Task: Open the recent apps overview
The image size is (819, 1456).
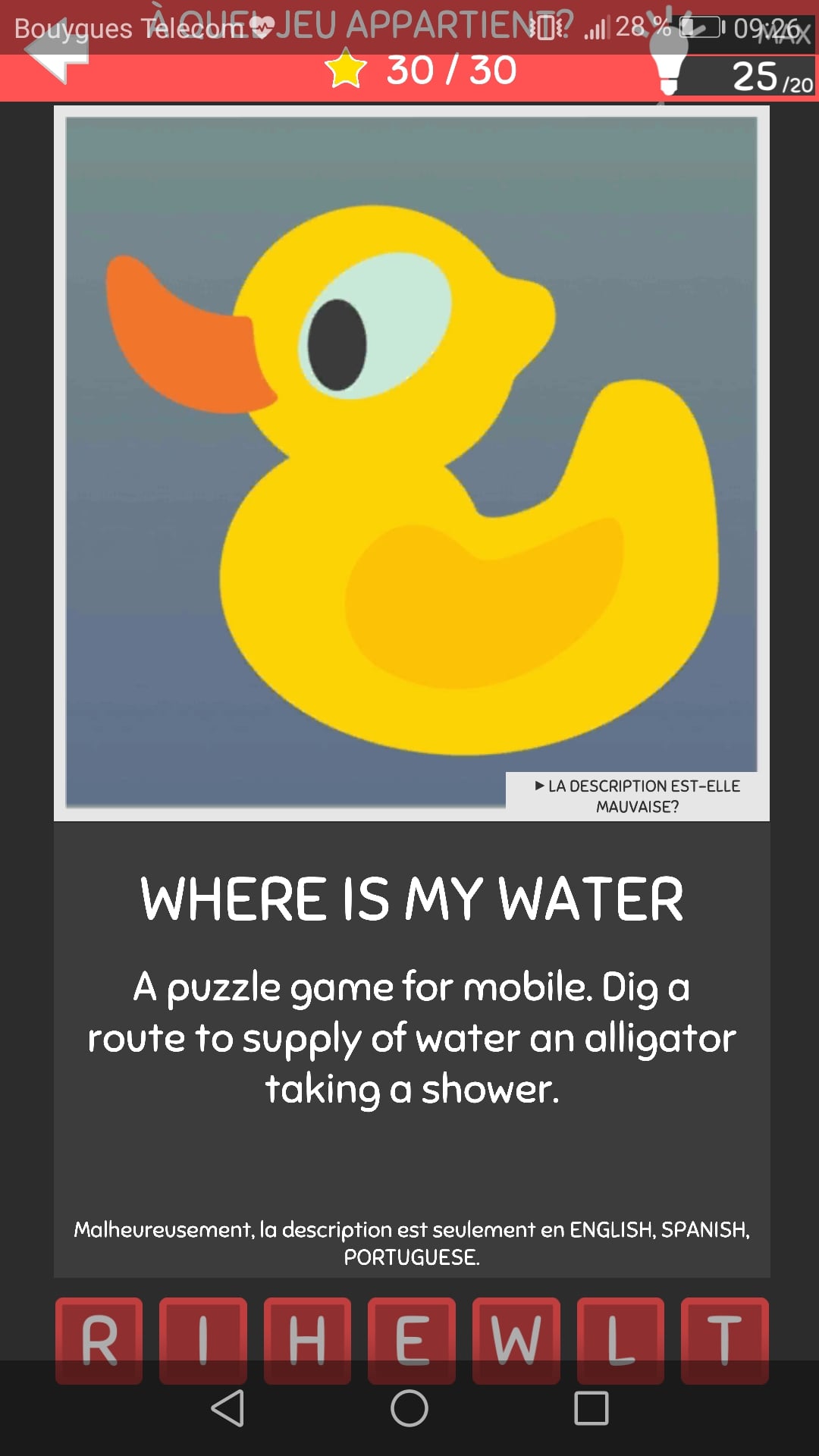Action: pos(591,1408)
